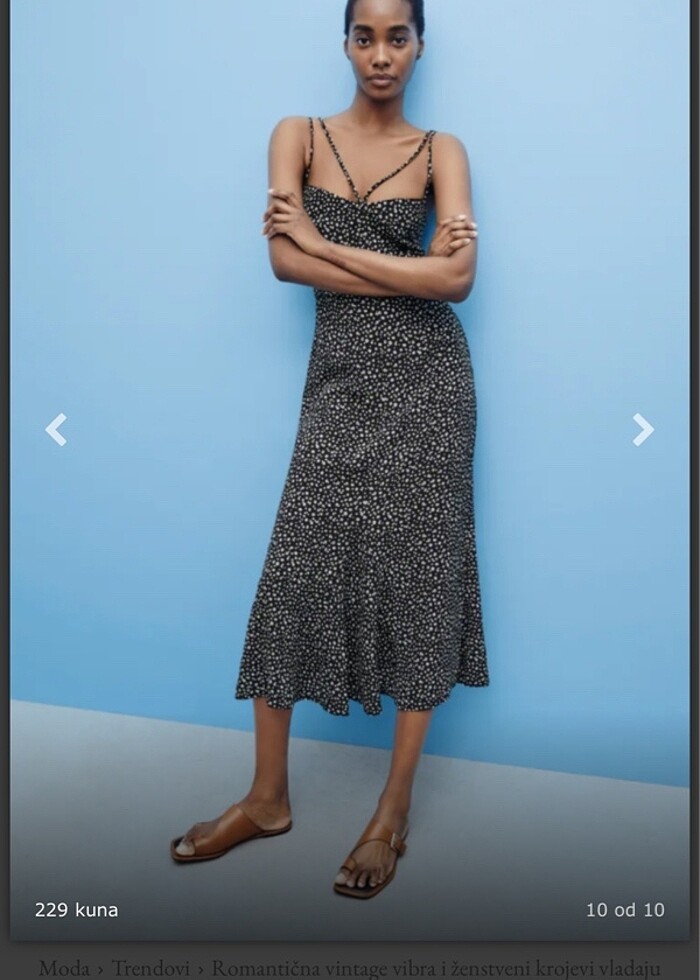Open the Moda breadcrumb link
The height and width of the screenshot is (980, 700).
point(64,968)
